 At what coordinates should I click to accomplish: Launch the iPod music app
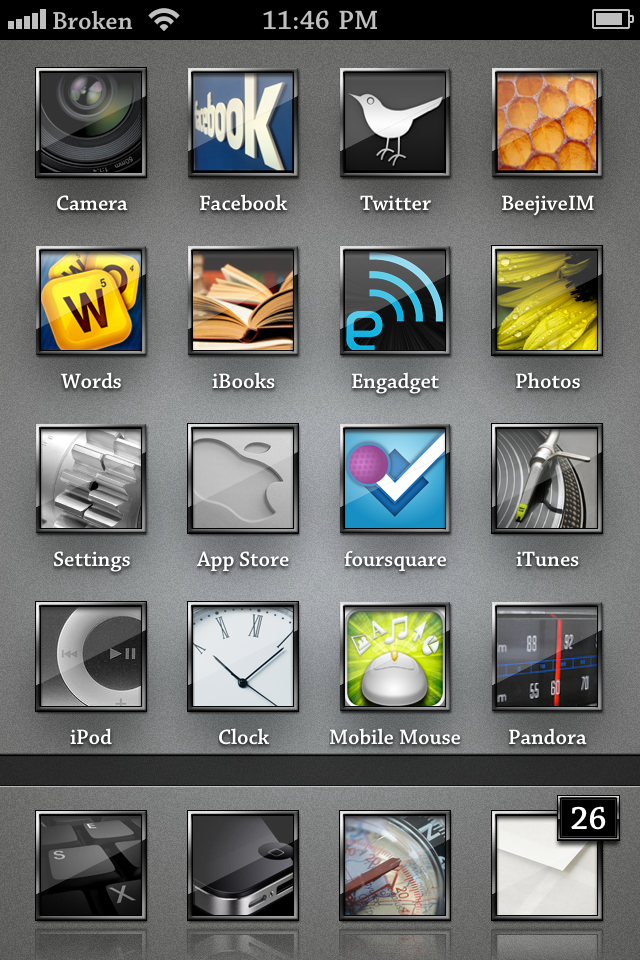click(x=91, y=657)
